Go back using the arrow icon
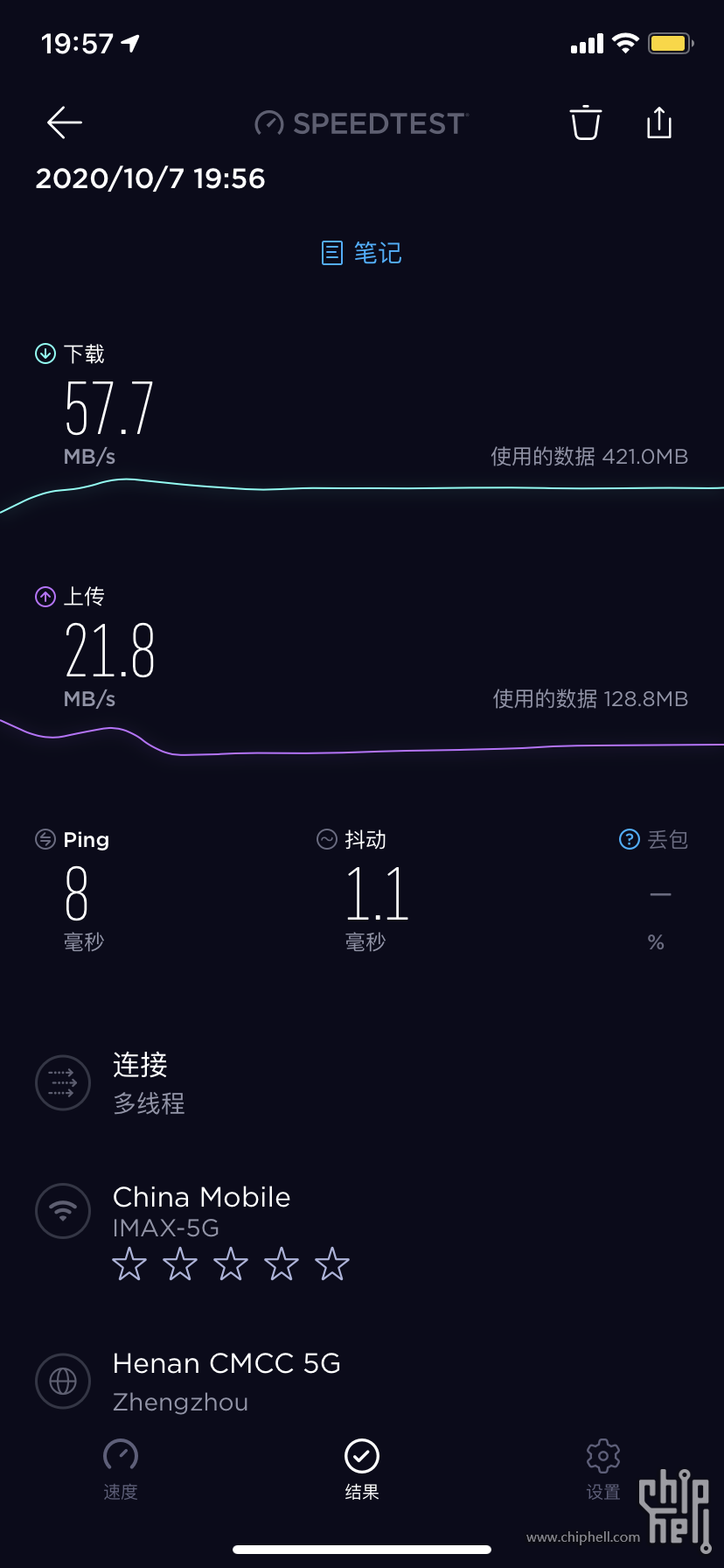724x1568 pixels. pyautogui.click(x=65, y=122)
